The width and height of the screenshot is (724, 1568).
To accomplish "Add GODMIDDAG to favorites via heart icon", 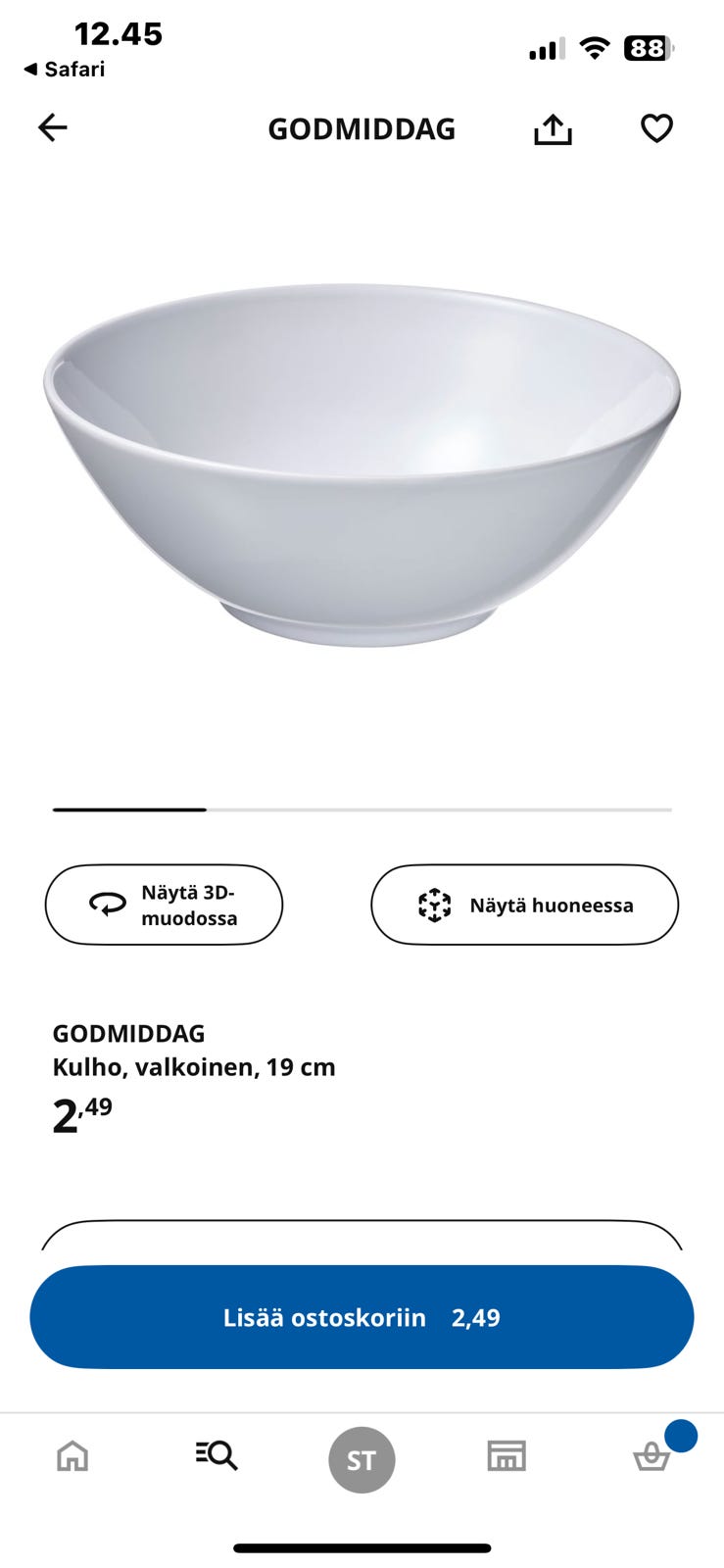I will point(655,127).
